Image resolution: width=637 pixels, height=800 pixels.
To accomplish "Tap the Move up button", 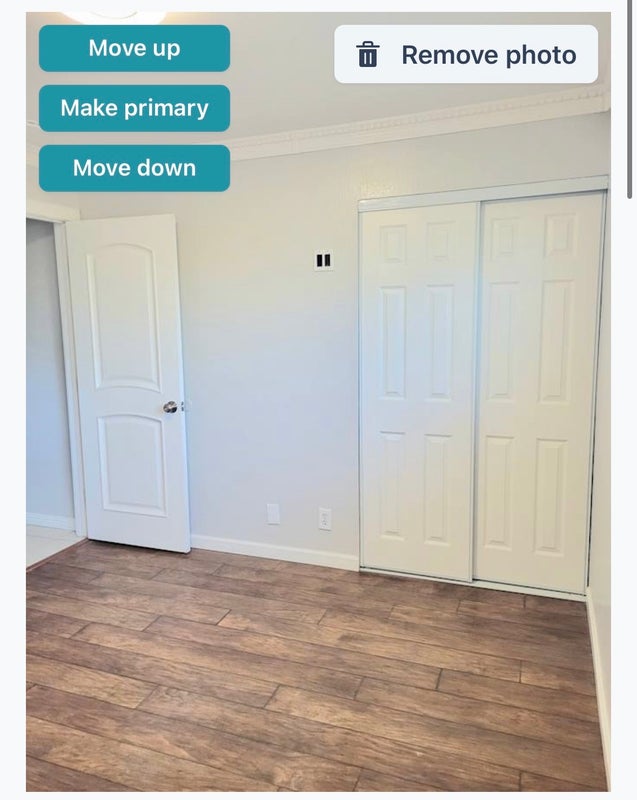I will (x=134, y=48).
